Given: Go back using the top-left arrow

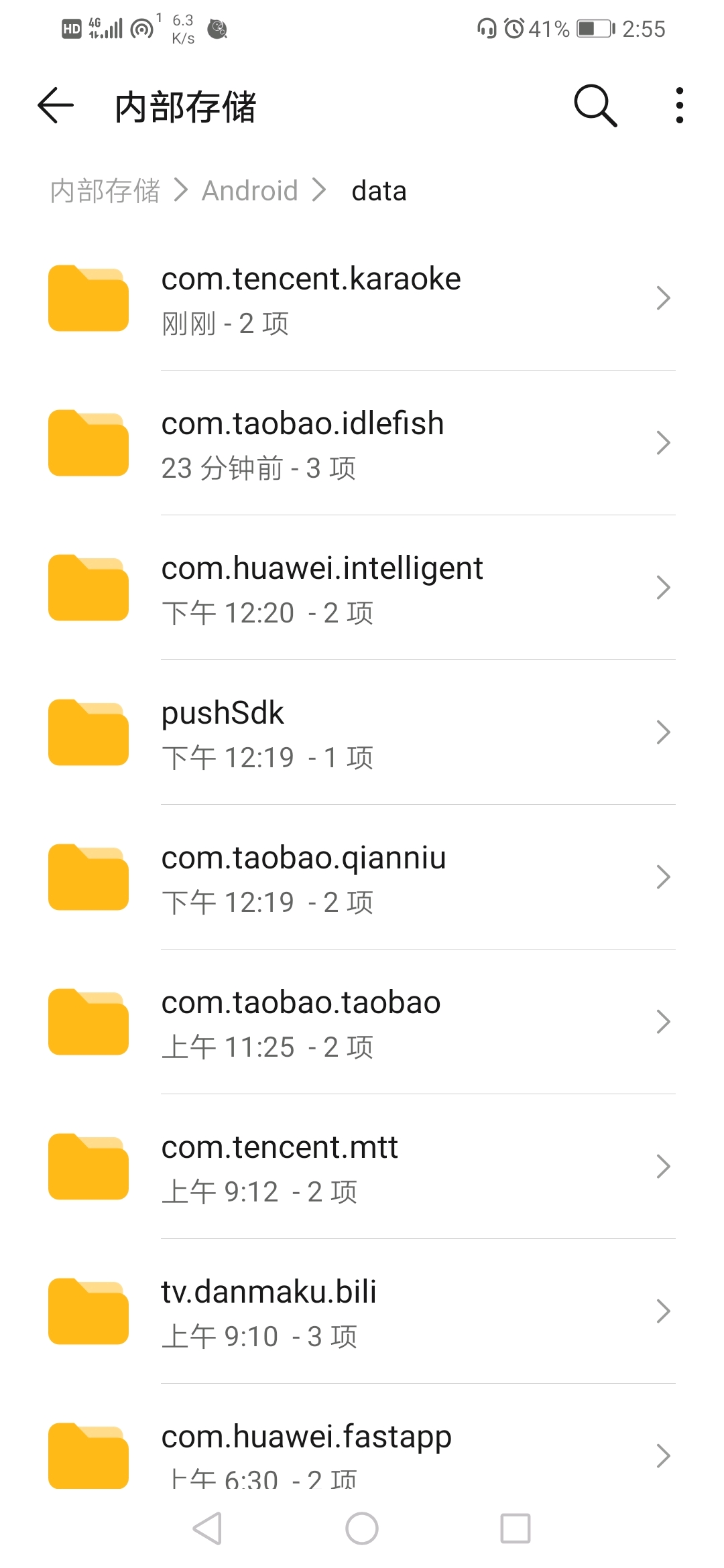Looking at the screenshot, I should coord(56,106).
